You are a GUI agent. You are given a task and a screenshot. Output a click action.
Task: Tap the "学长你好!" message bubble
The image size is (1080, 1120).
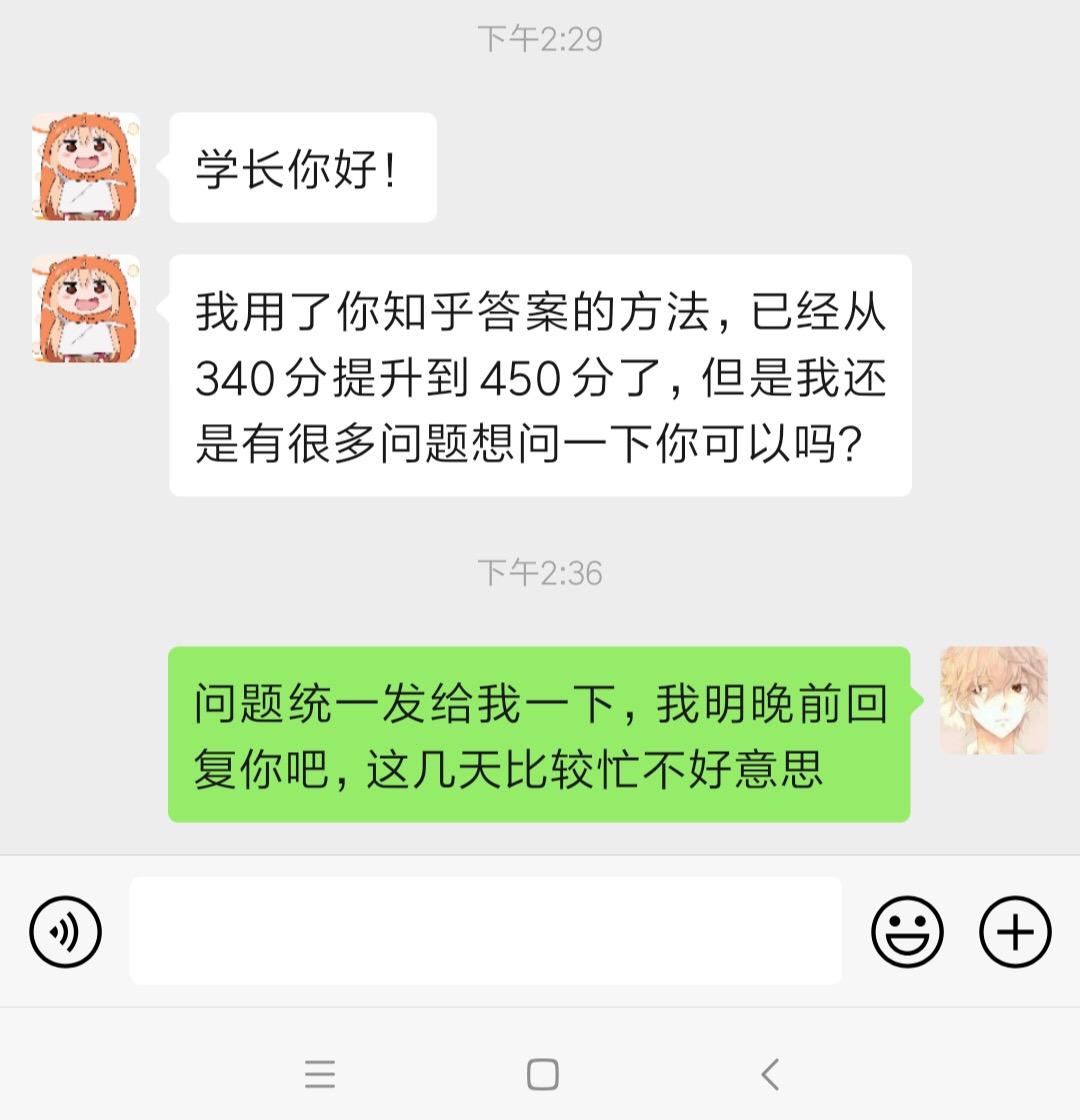(x=300, y=168)
